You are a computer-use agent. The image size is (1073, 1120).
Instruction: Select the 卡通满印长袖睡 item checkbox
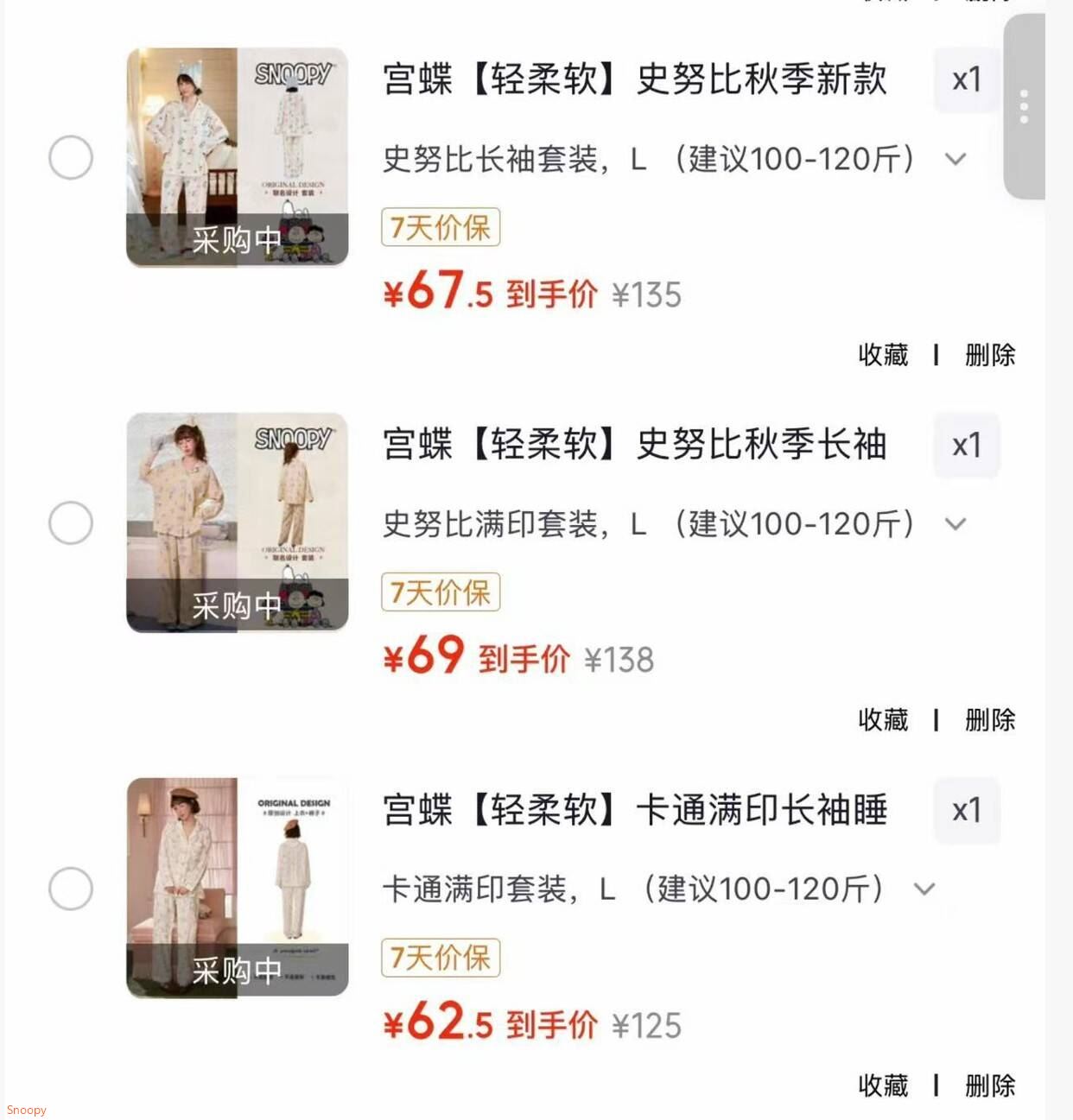[x=71, y=888]
